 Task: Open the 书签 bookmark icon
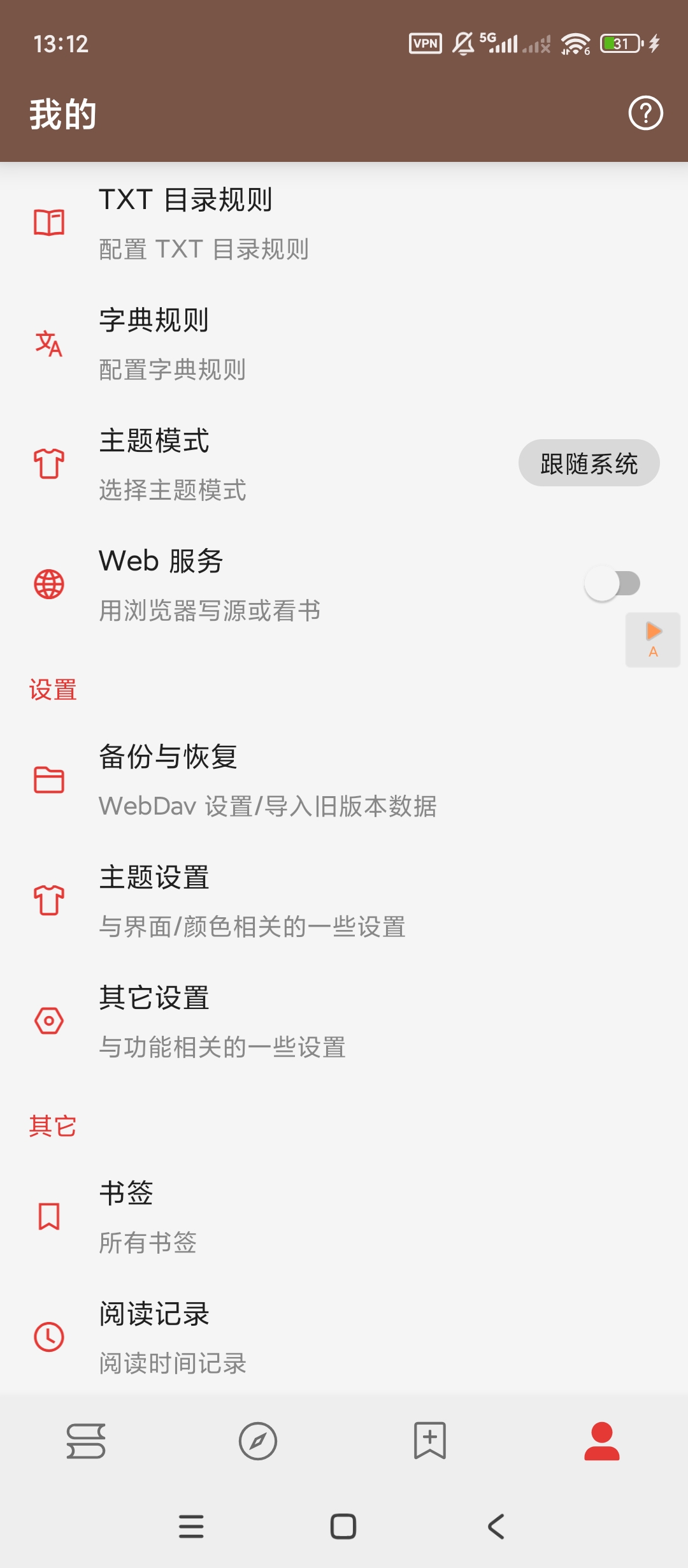pos(48,1217)
